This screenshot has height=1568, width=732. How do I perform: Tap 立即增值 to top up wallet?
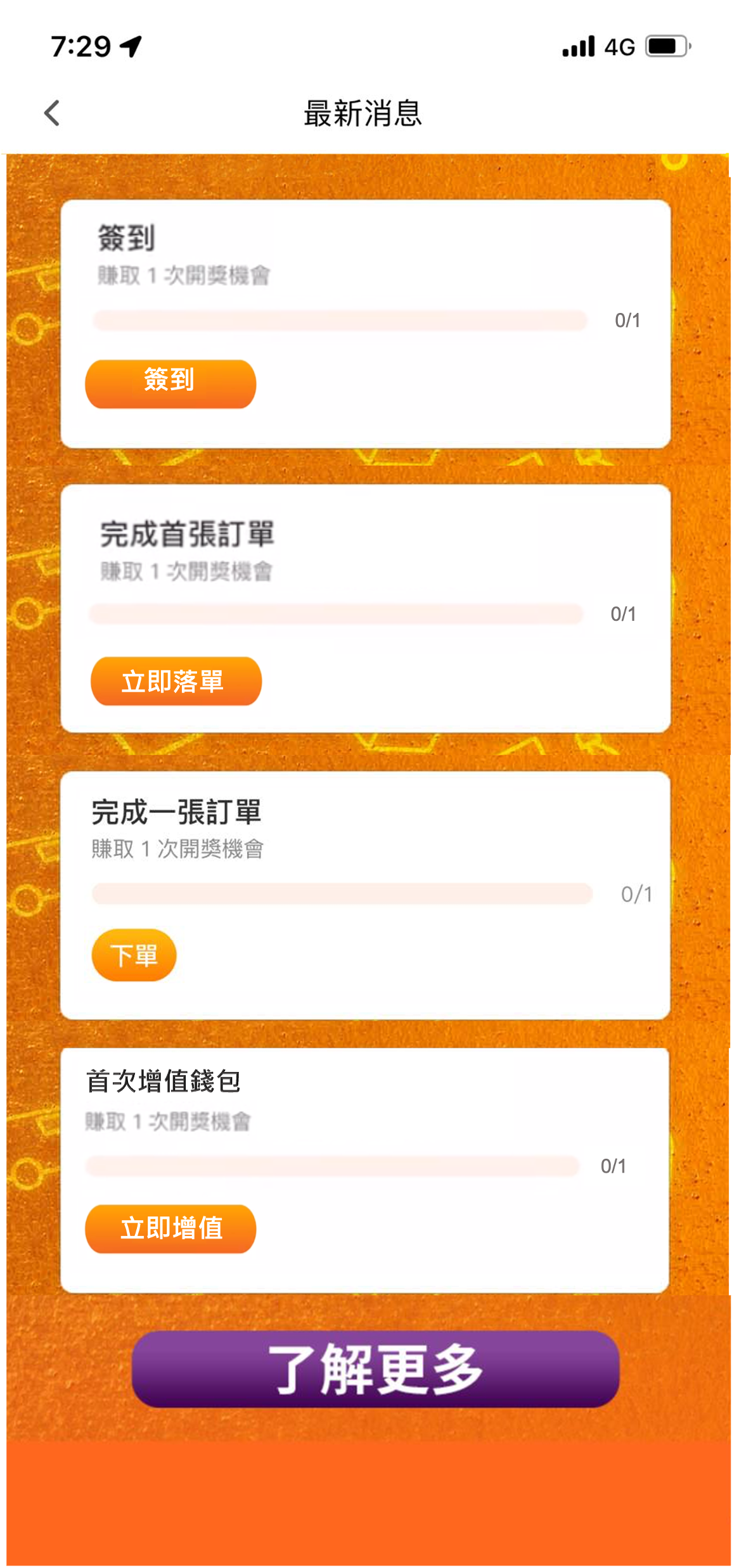pyautogui.click(x=170, y=1228)
